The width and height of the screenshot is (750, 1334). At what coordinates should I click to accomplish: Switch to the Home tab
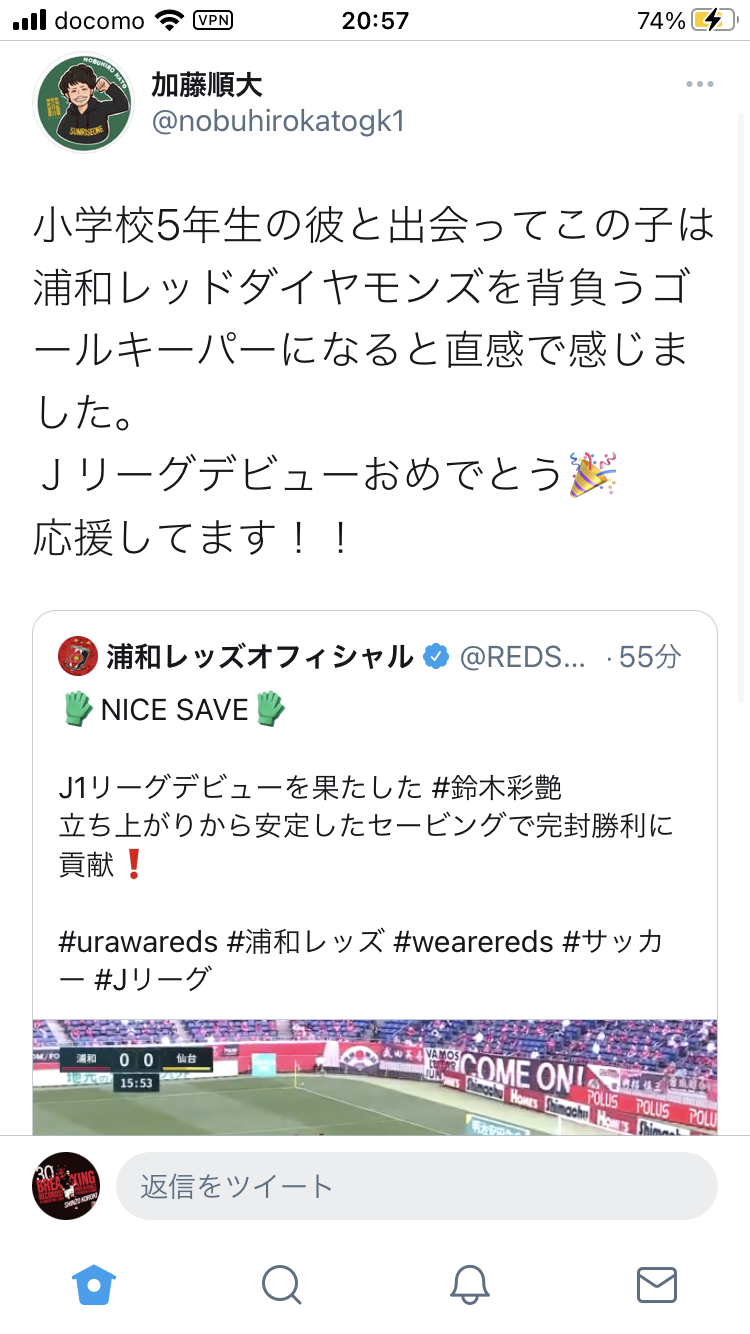point(94,1284)
